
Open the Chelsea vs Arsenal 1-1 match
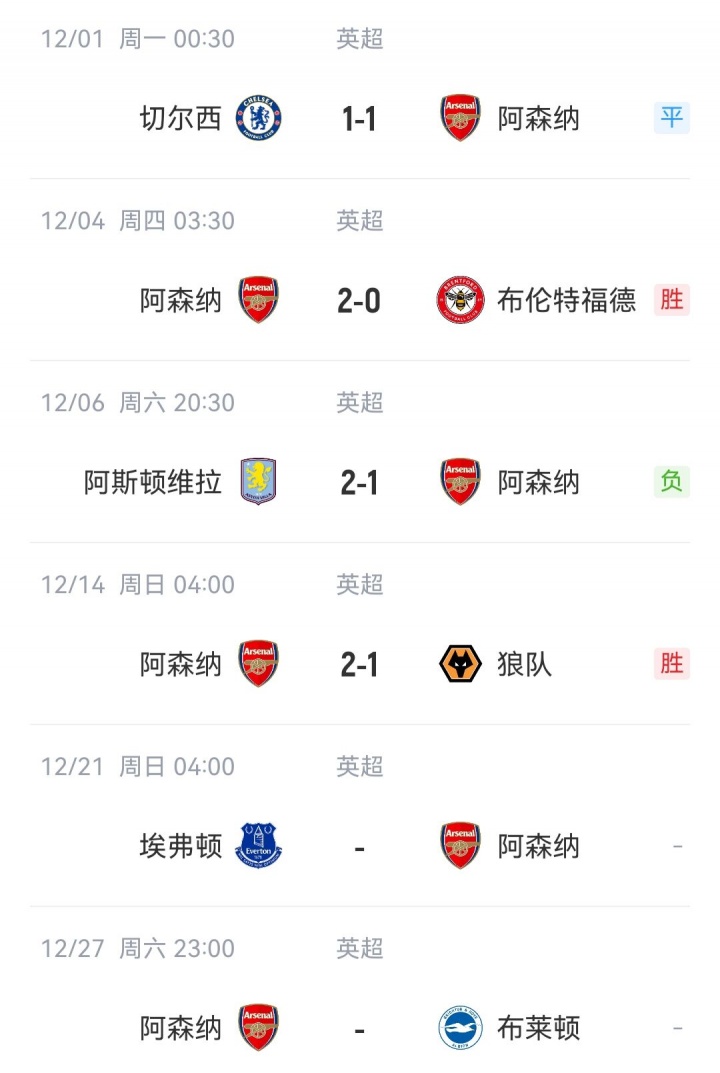359,119
